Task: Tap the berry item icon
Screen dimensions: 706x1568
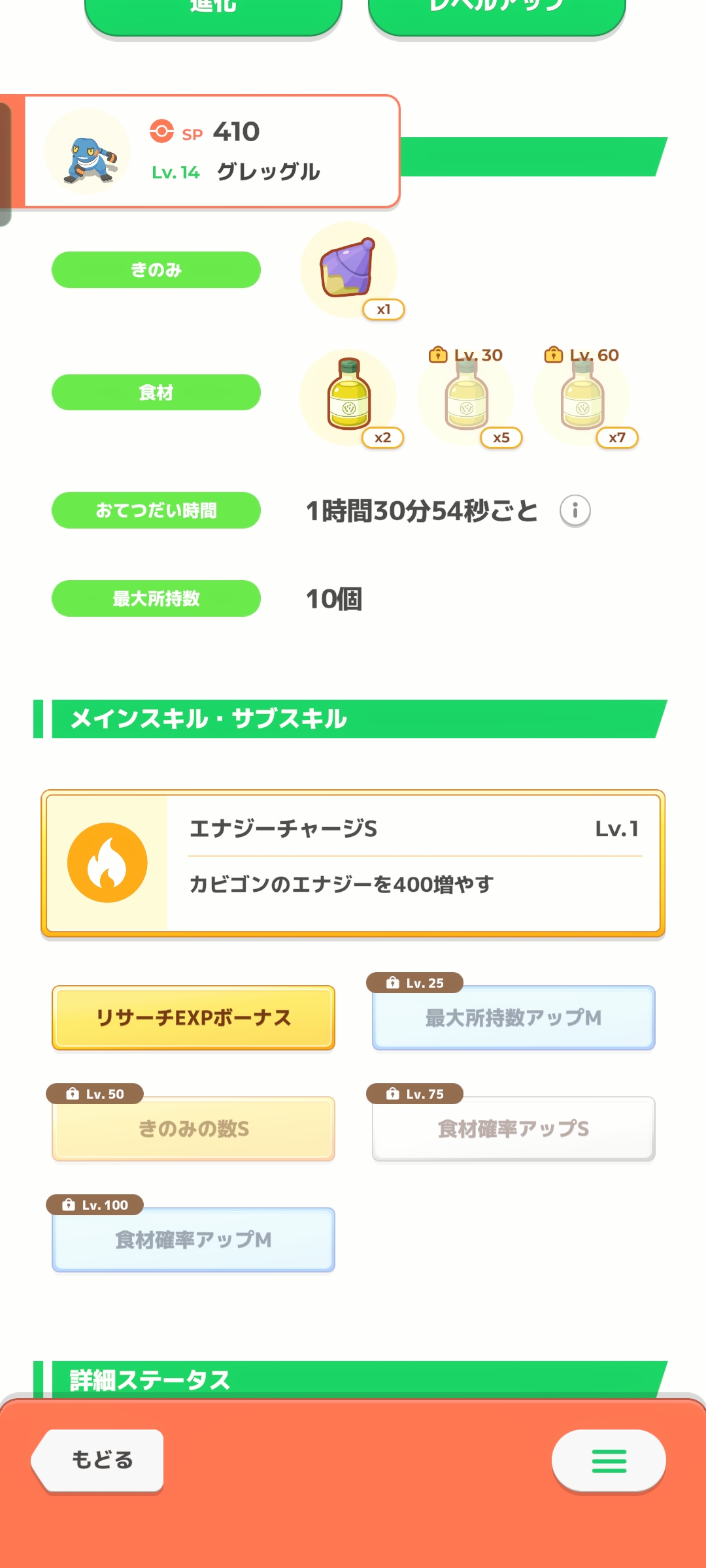Action: (349, 270)
